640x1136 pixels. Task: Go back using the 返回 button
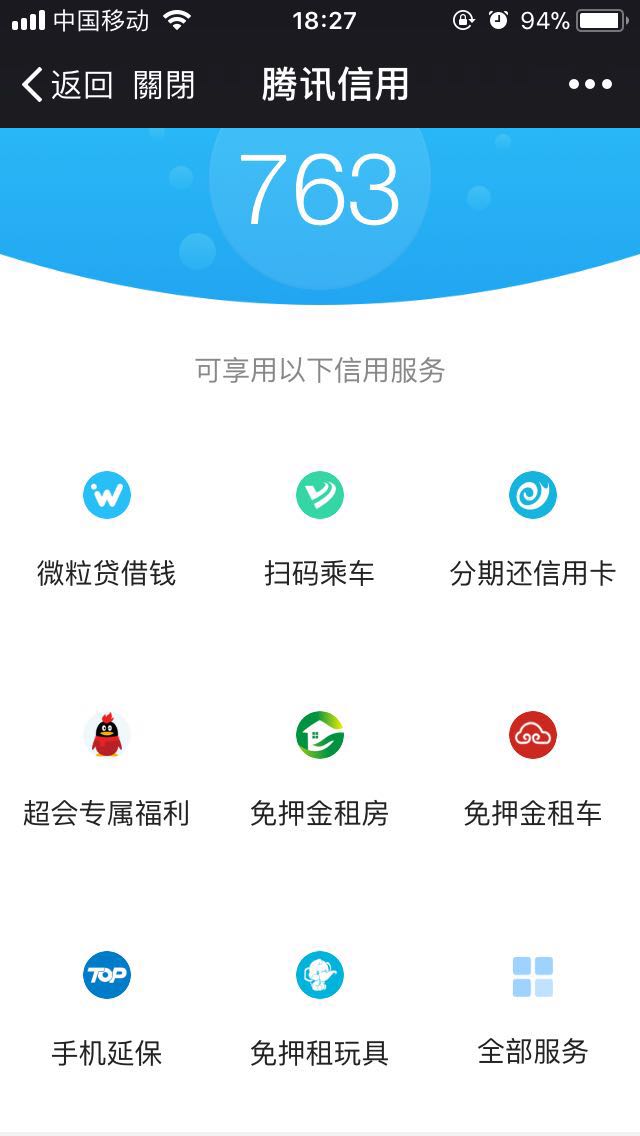coord(67,85)
